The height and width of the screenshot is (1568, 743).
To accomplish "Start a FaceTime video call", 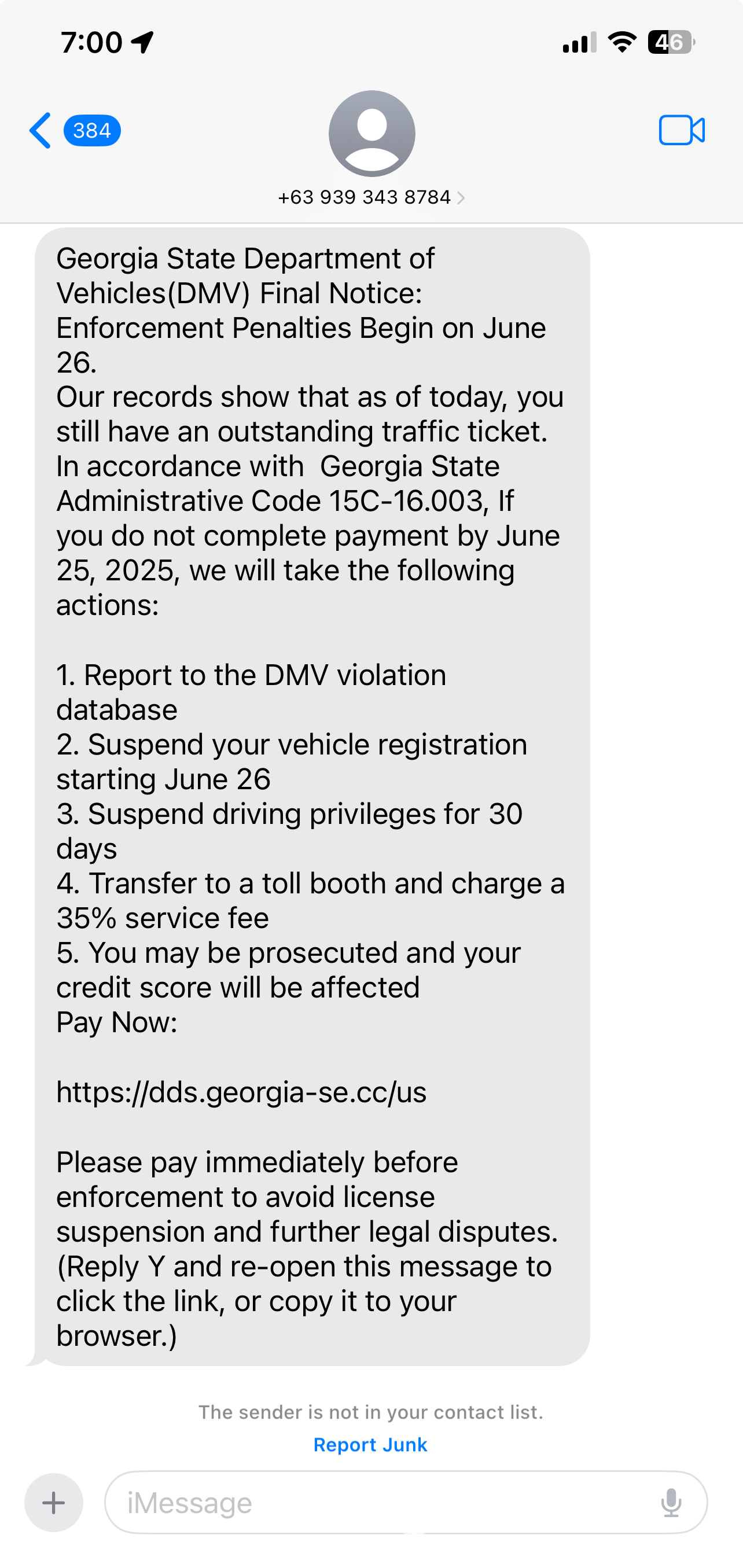I will pos(681,130).
